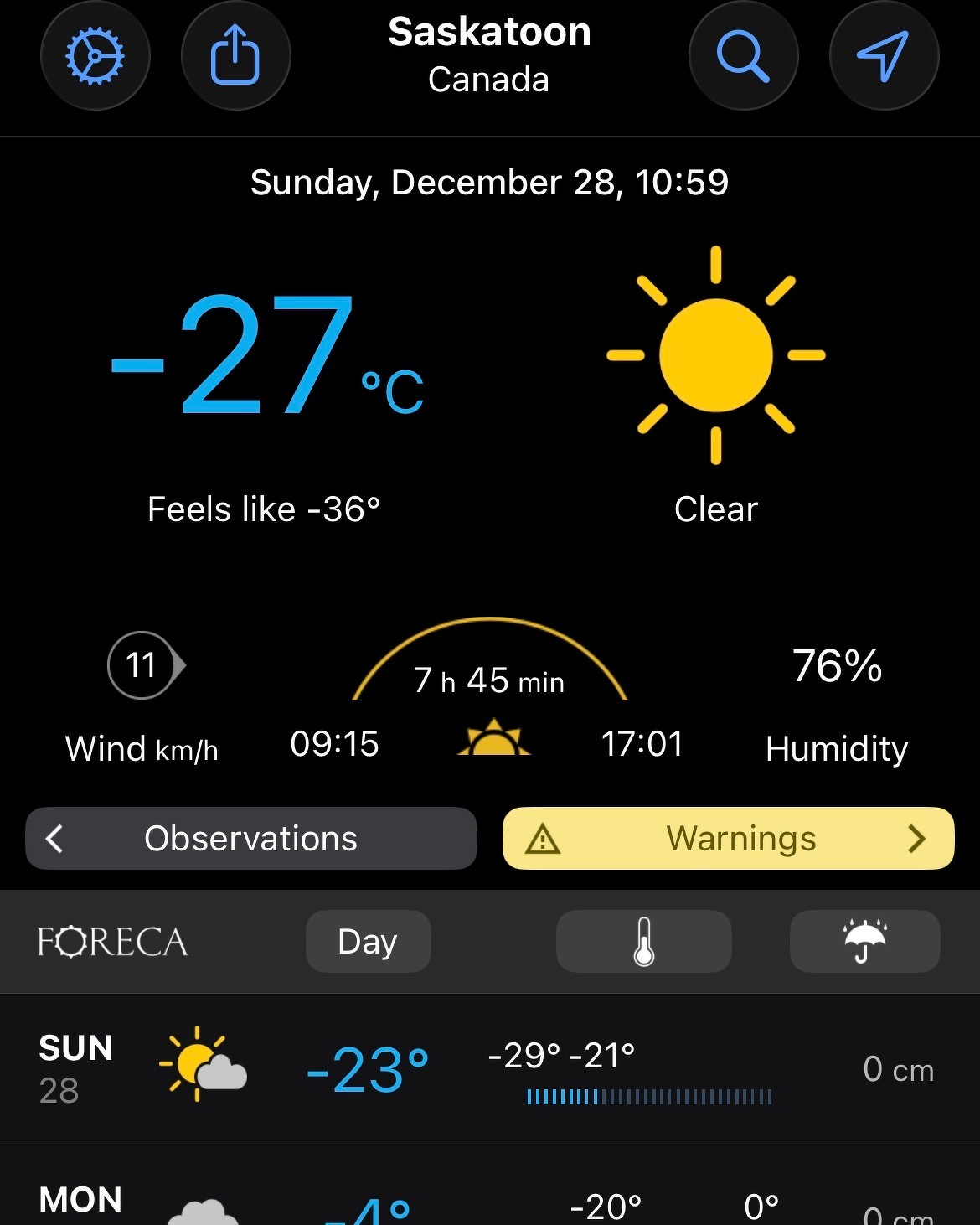
Task: Select the thermometer icon in the Foreca bar
Action: tap(643, 941)
